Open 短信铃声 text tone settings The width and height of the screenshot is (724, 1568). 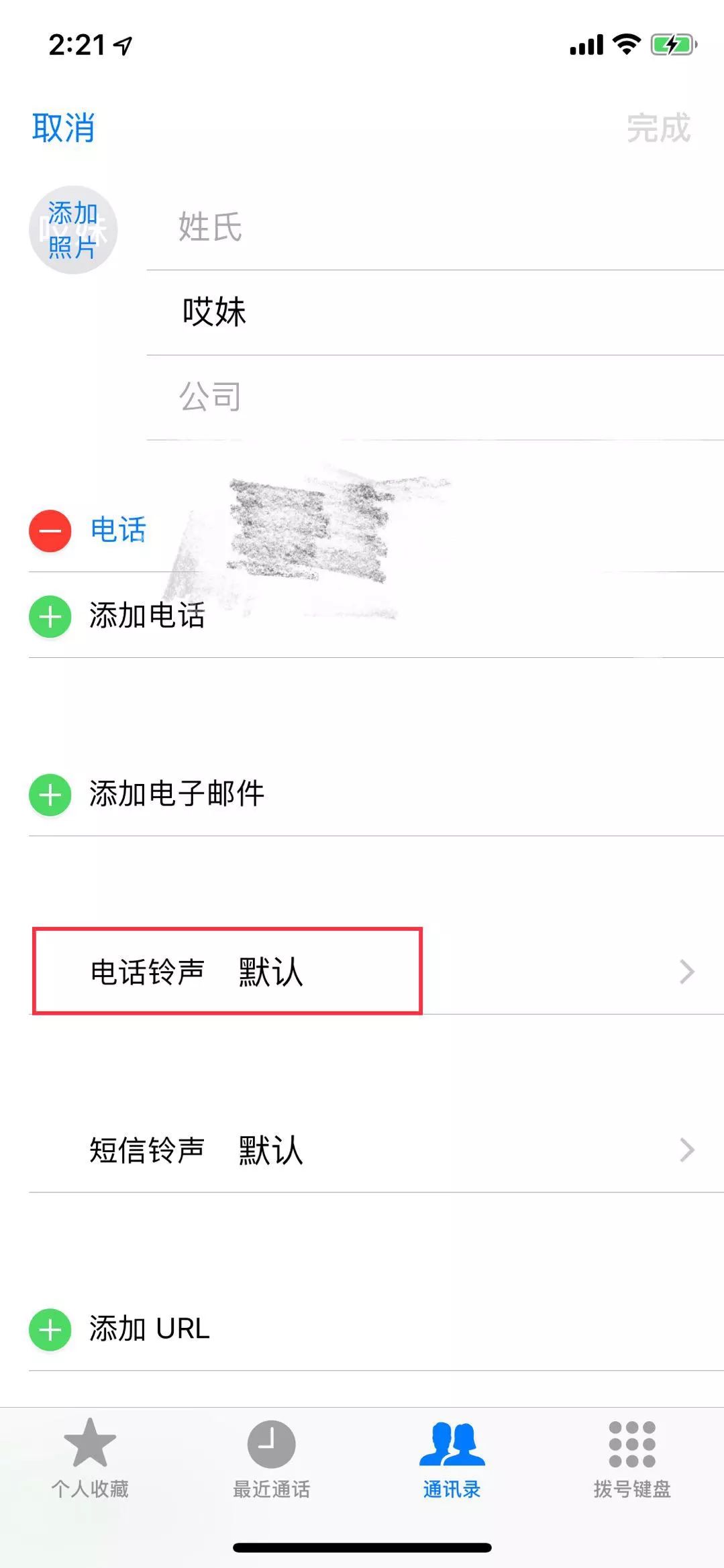pyautogui.click(x=376, y=1150)
